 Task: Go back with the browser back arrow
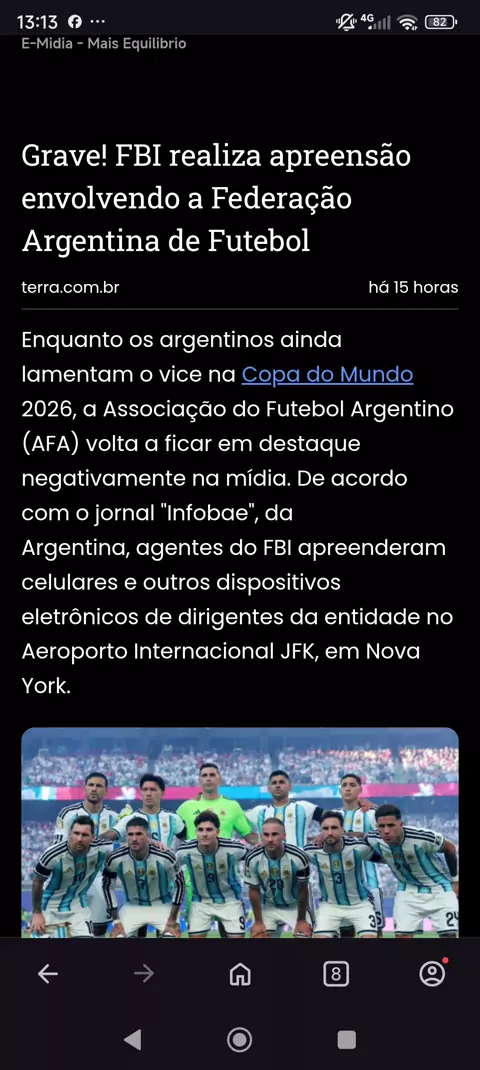(x=47, y=974)
